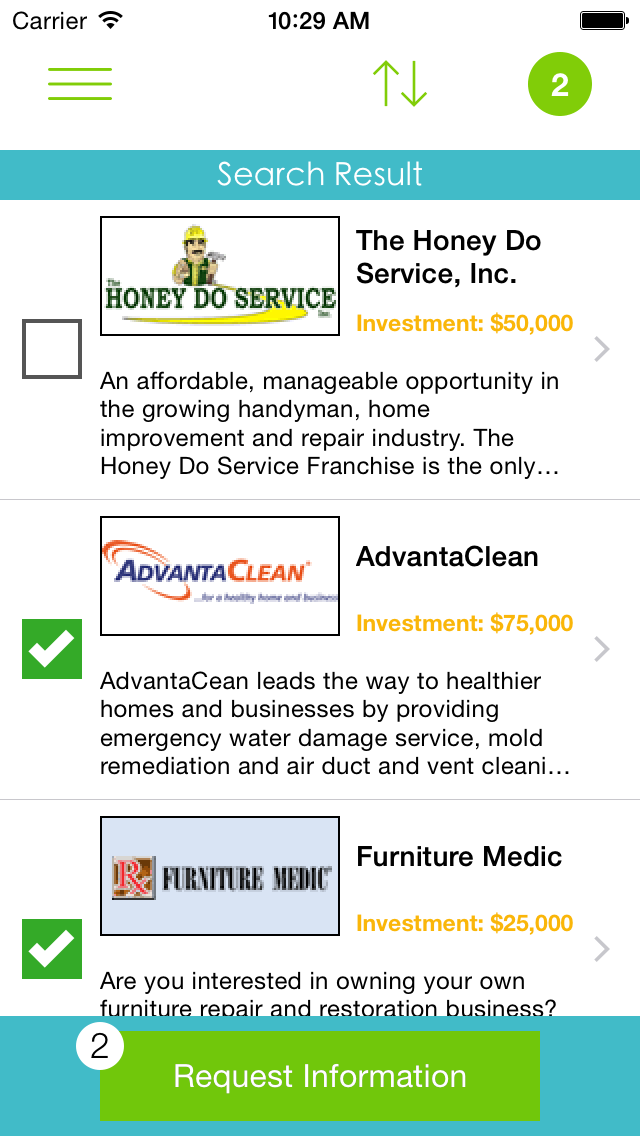Open the hamburger menu
Image resolution: width=640 pixels, height=1136 pixels.
click(80, 84)
